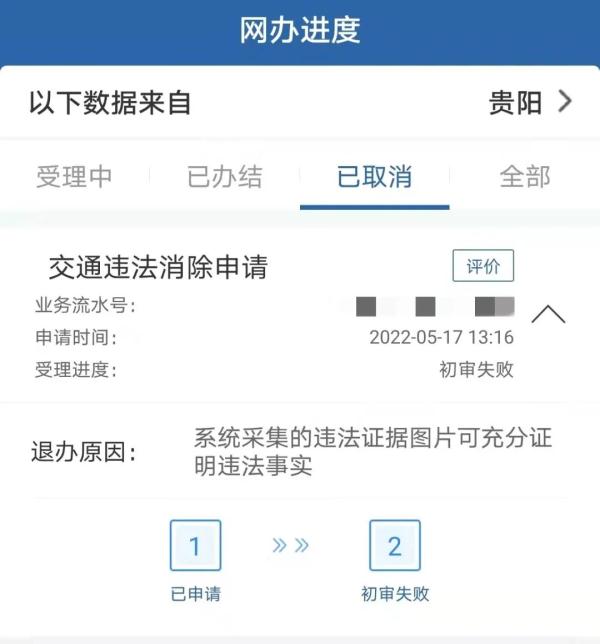Switch to the 已办结 tab

(224, 177)
